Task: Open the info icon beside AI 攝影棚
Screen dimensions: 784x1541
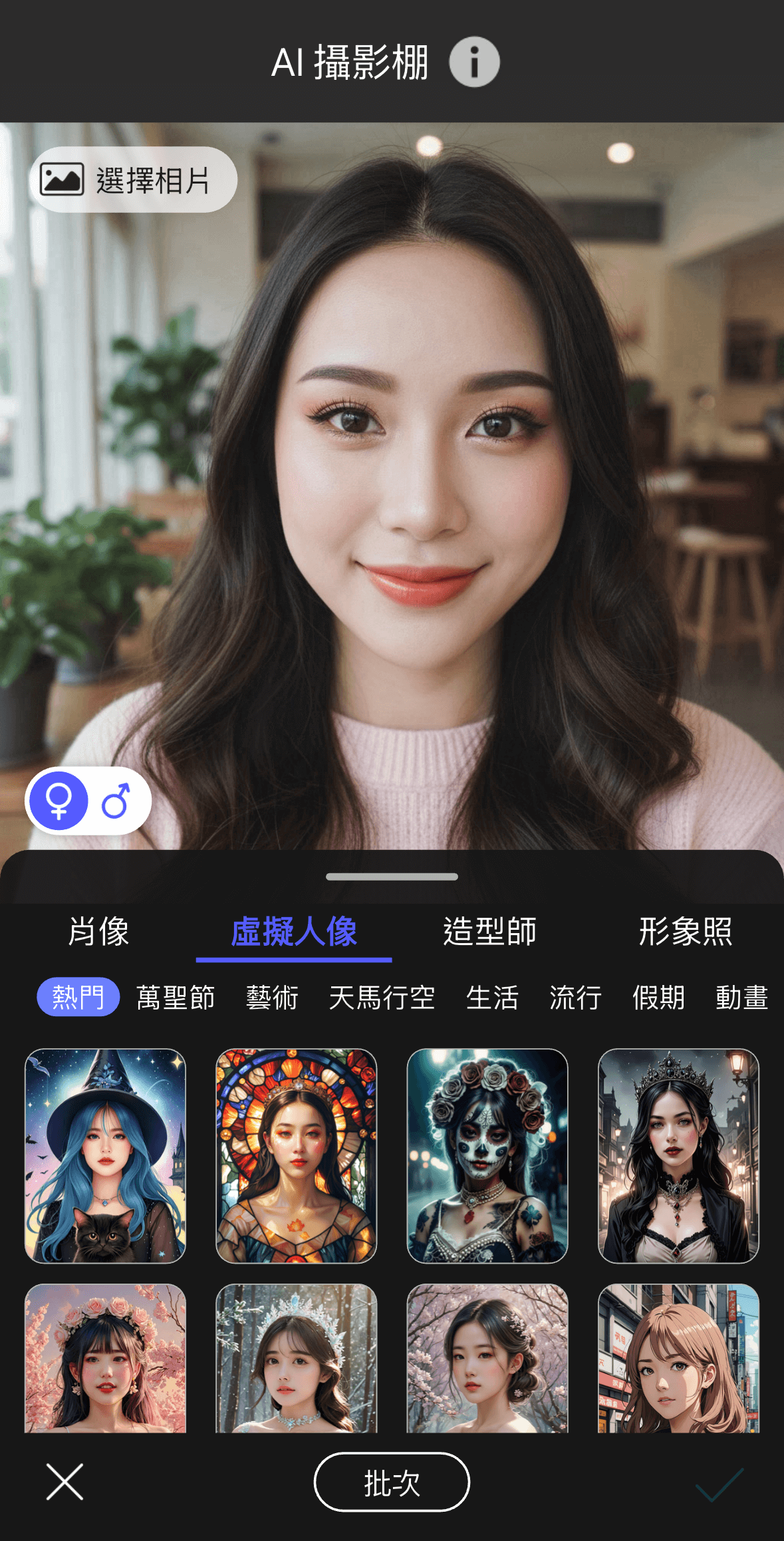Action: [x=474, y=62]
